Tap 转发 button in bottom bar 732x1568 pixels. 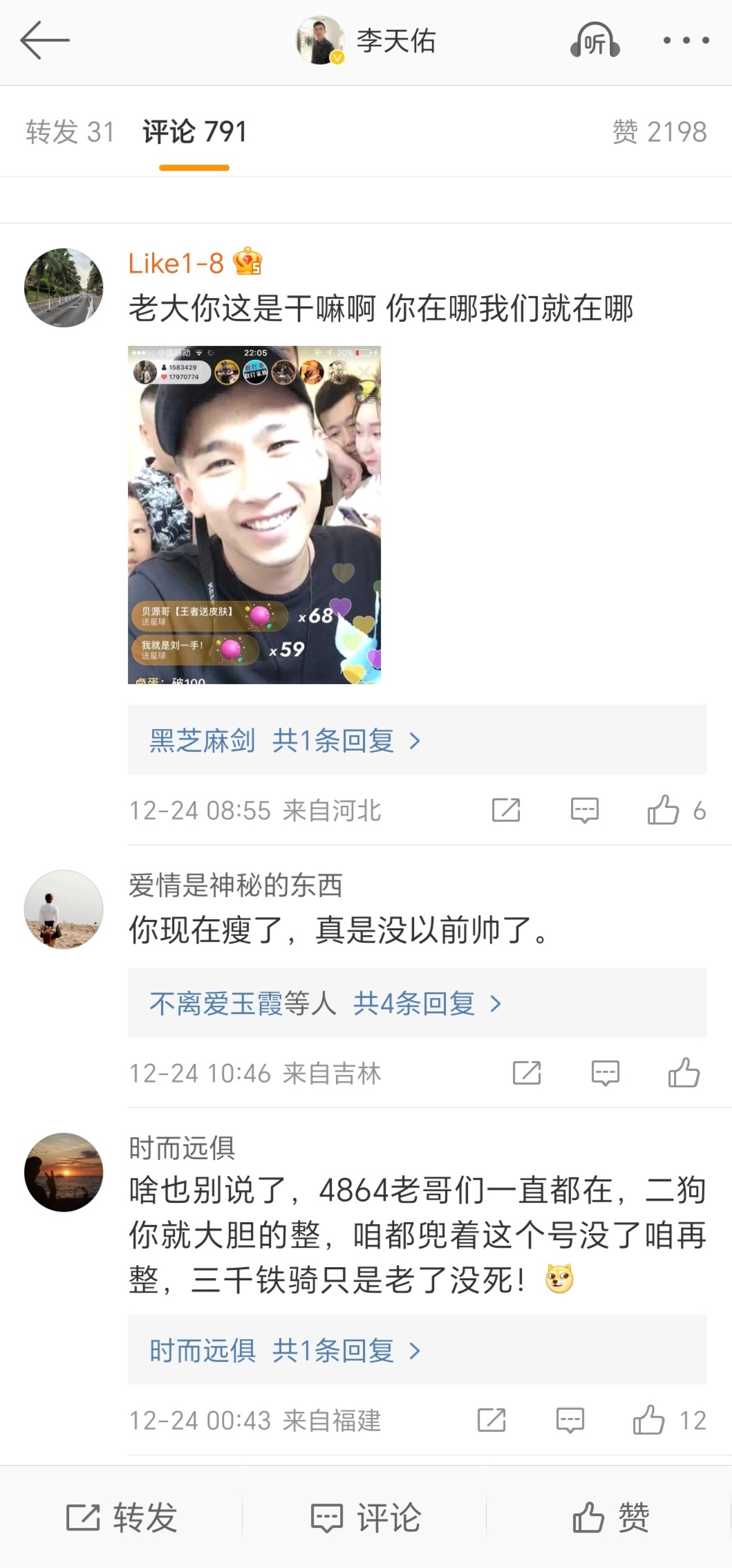(x=122, y=1518)
